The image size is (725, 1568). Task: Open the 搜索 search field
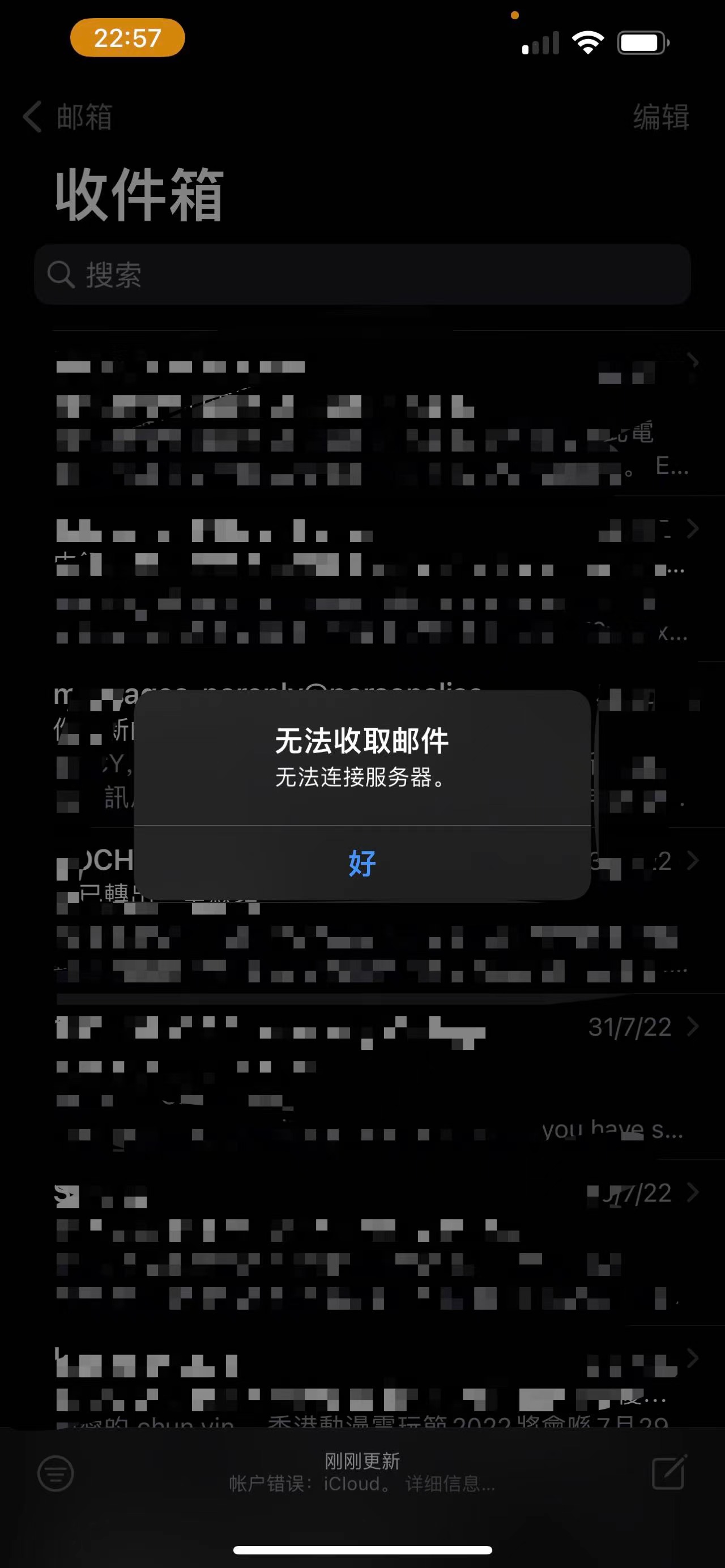tap(362, 275)
